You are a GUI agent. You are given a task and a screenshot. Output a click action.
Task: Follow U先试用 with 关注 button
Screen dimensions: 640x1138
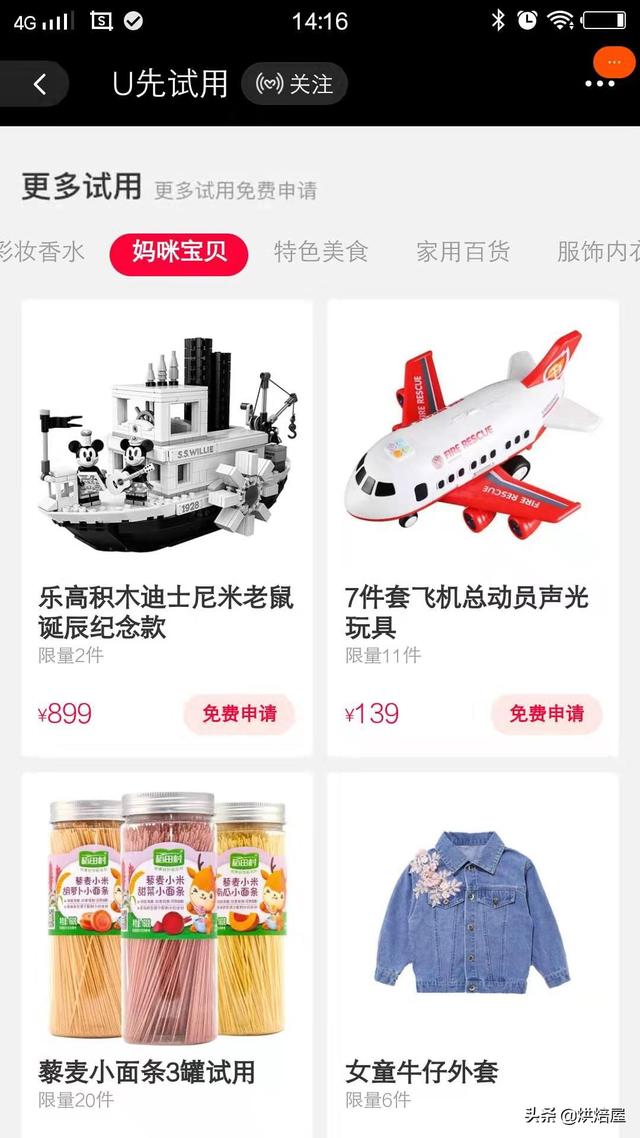(294, 85)
